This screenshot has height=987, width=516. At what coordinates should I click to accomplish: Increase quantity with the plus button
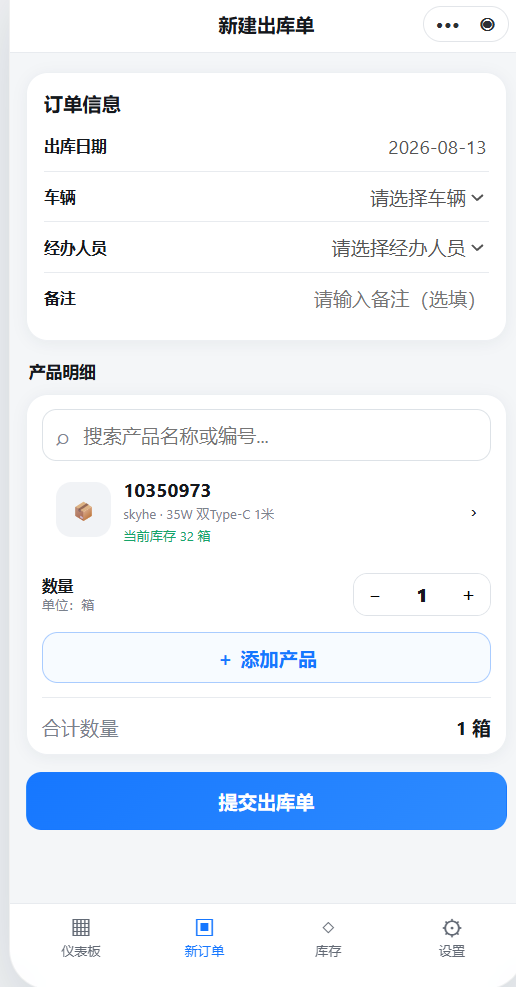click(x=468, y=595)
